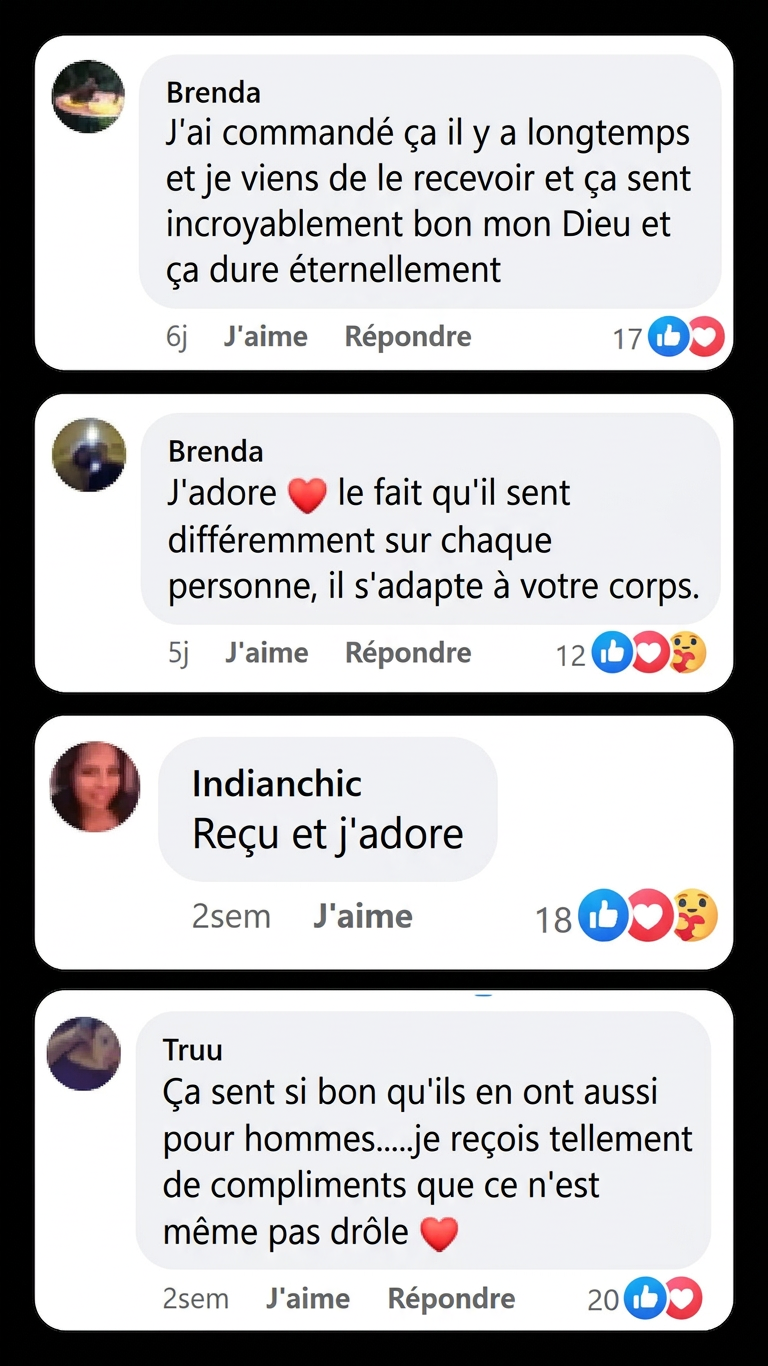This screenshot has width=768, height=1366.
Task: Open Brenda's profile picture in the first comment
Action: (89, 96)
